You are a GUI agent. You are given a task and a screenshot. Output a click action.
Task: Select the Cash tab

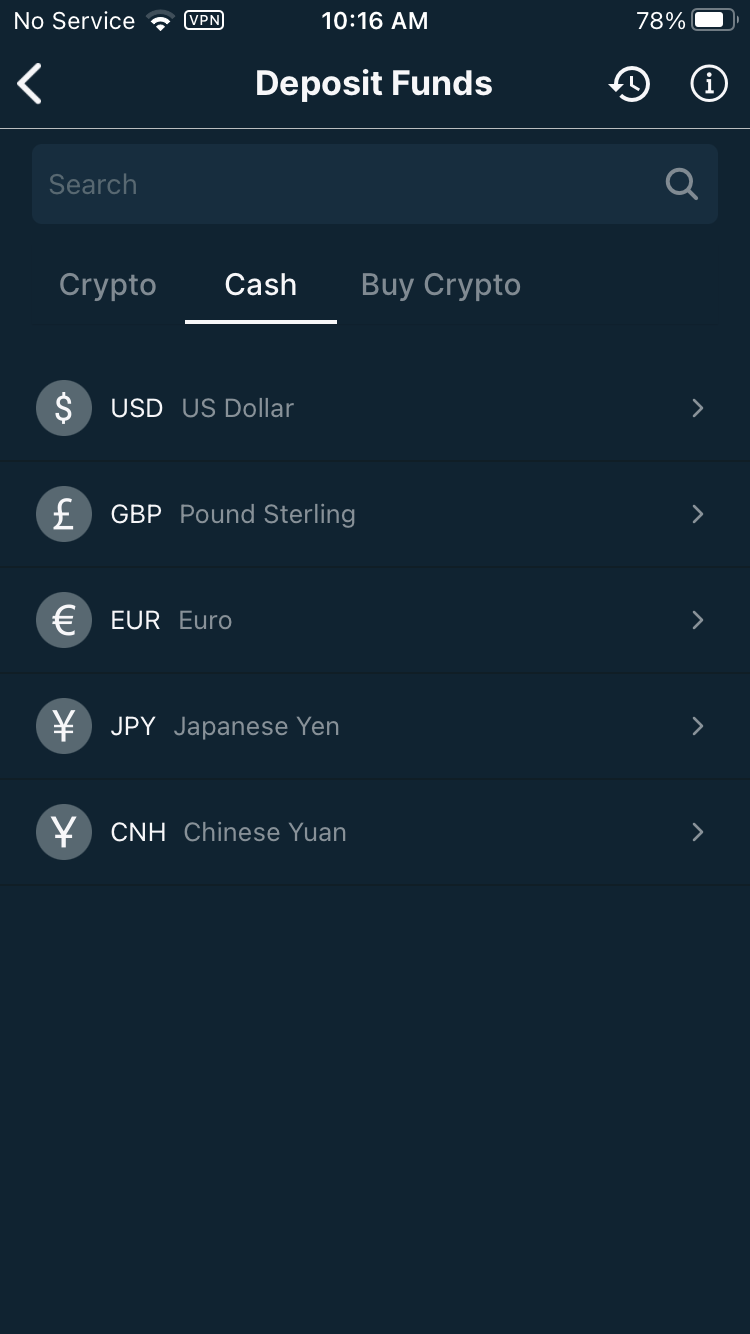pyautogui.click(x=260, y=285)
